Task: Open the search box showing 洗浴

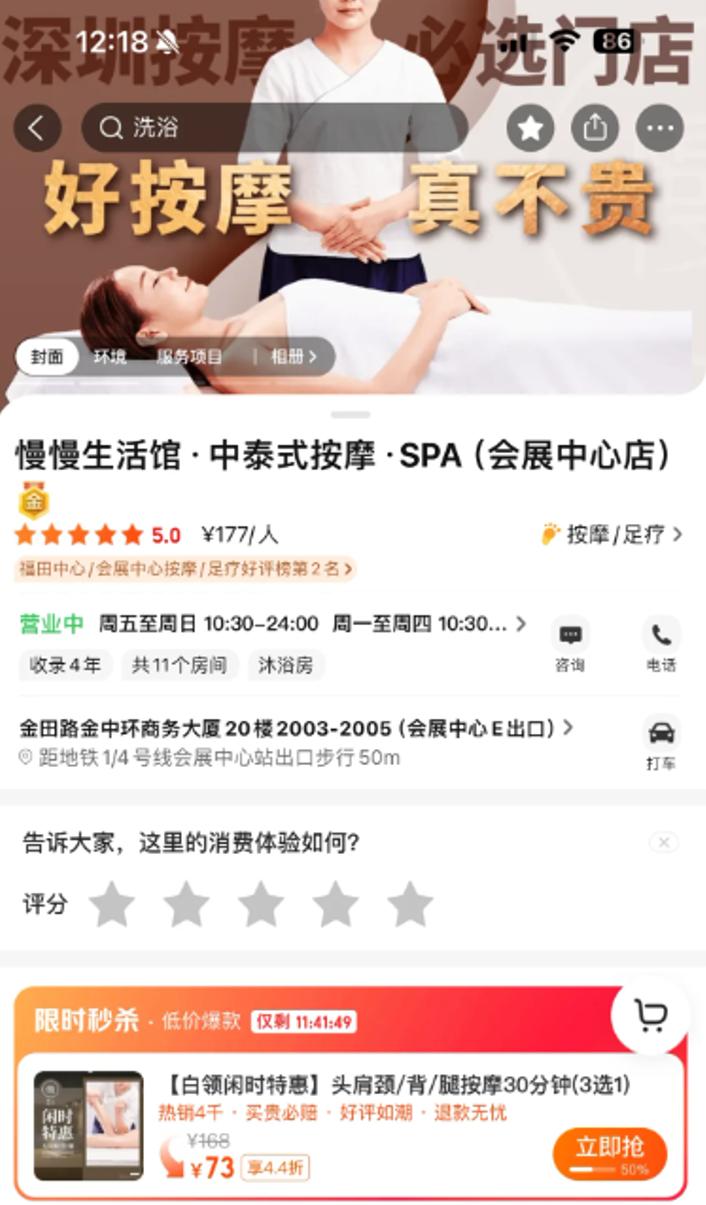Action: click(273, 128)
